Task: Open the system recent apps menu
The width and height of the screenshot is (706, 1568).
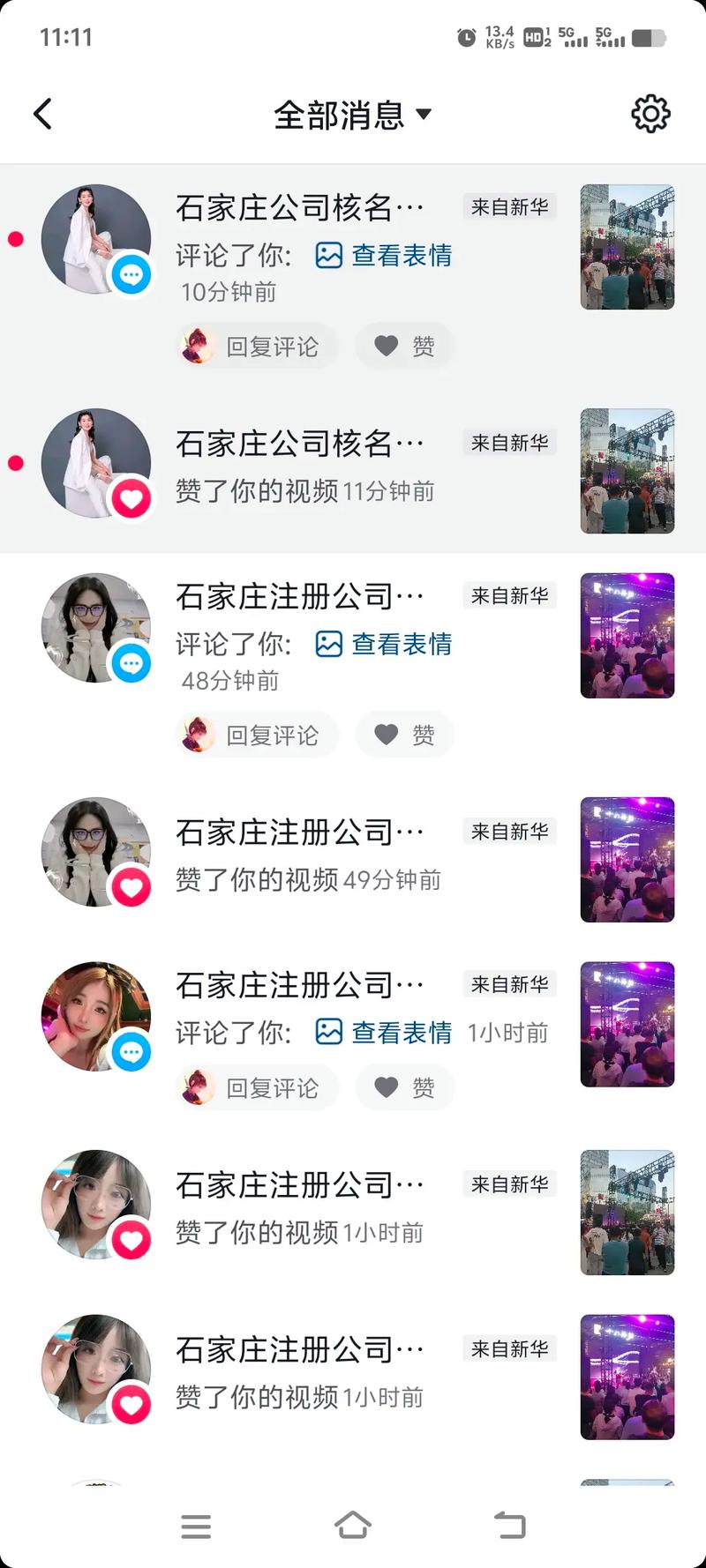Action: tap(196, 1527)
